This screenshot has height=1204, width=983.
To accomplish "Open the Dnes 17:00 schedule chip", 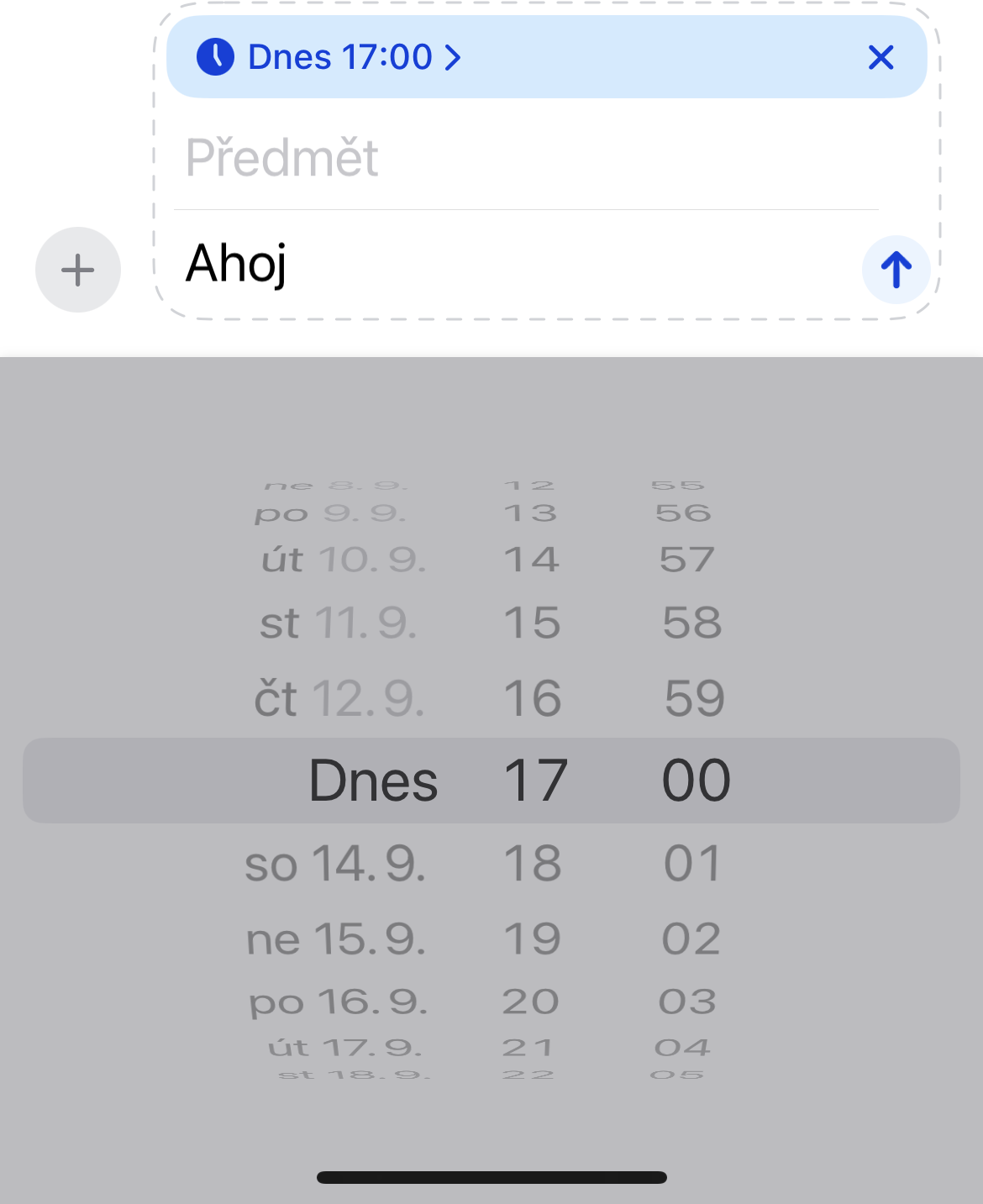I will 329,57.
